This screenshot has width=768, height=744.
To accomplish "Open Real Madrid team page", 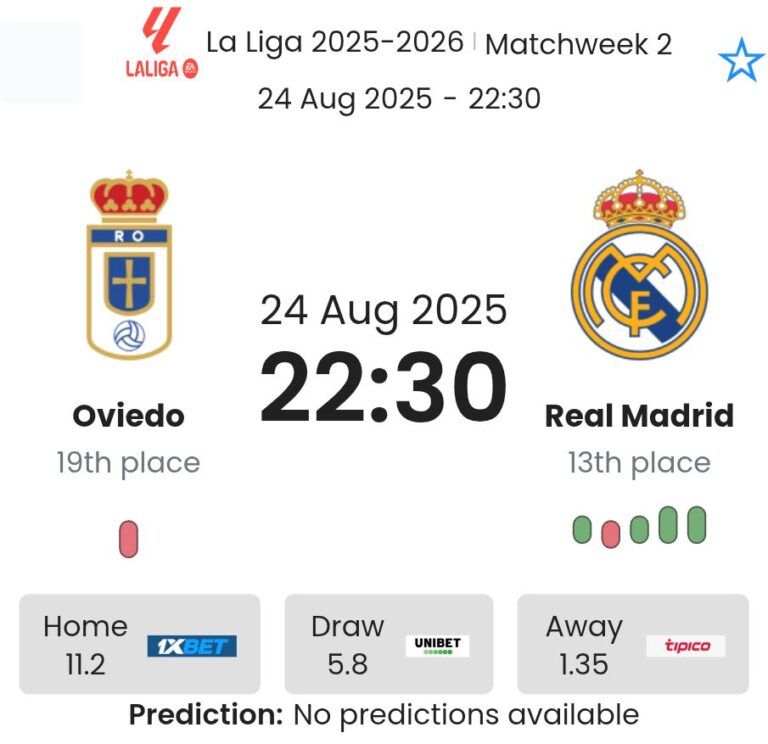I will 639,415.
